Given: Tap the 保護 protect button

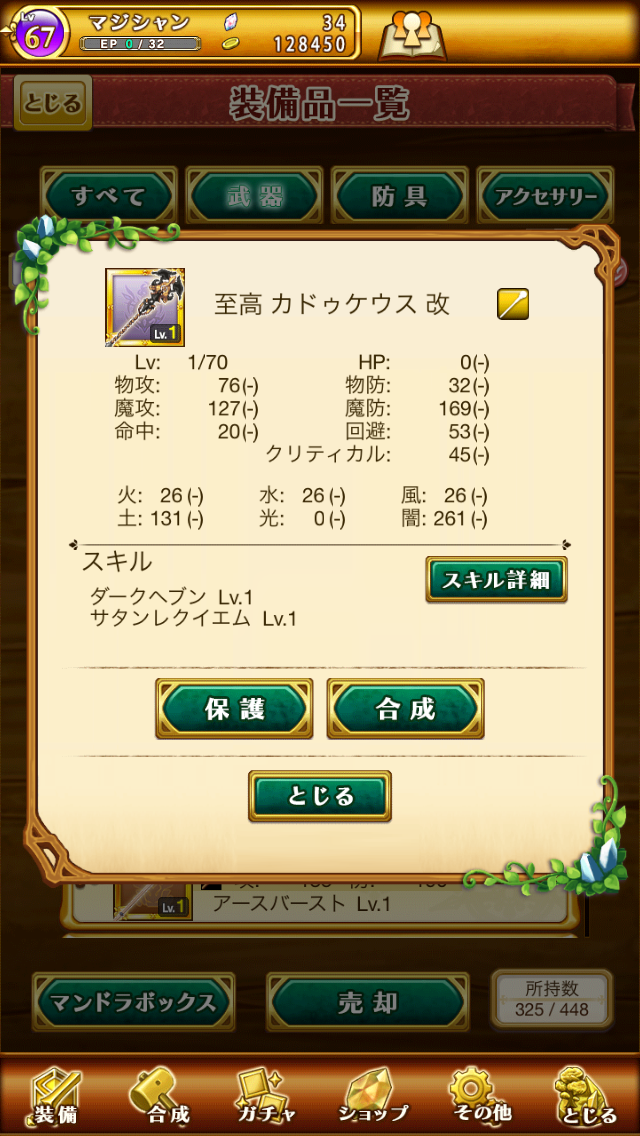Looking at the screenshot, I should (234, 709).
